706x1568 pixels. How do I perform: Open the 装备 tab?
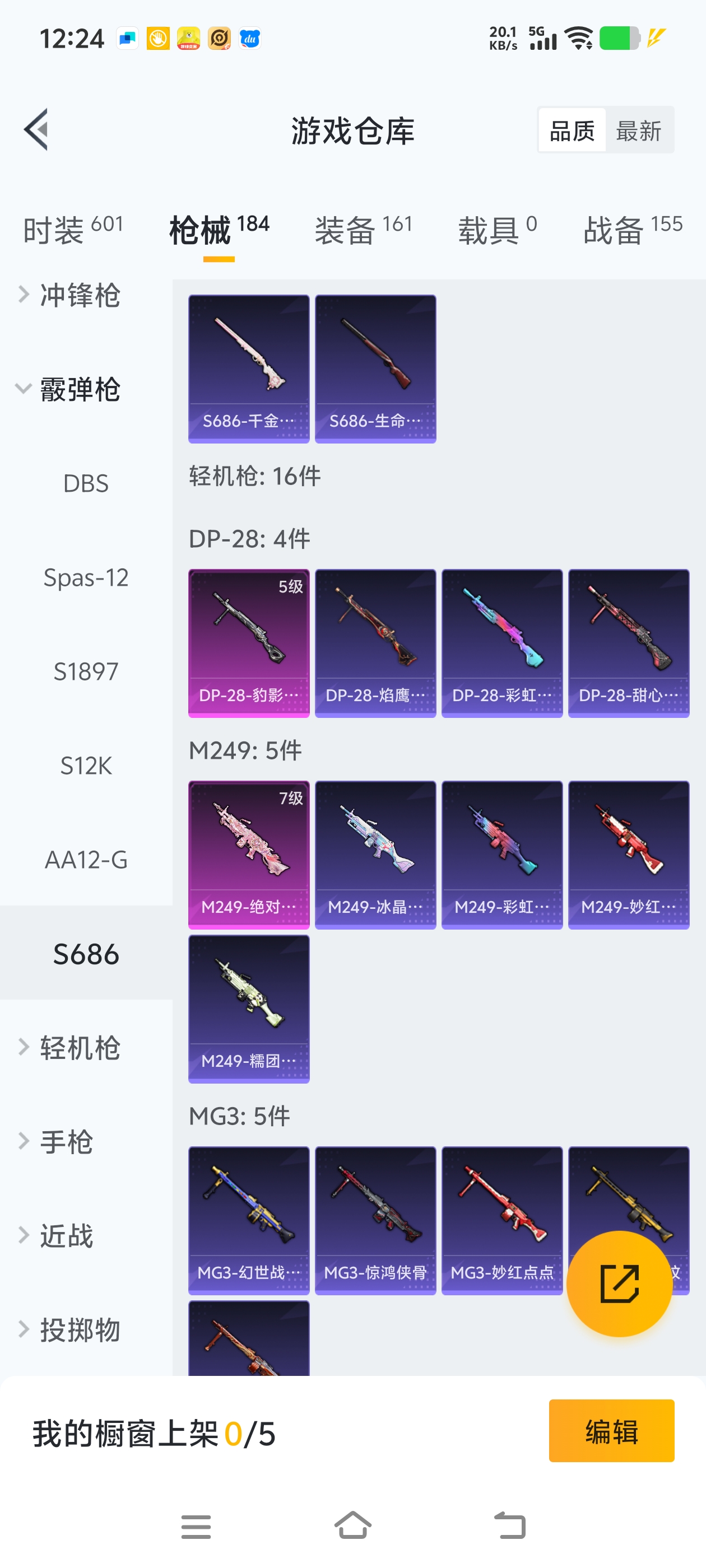tap(363, 231)
